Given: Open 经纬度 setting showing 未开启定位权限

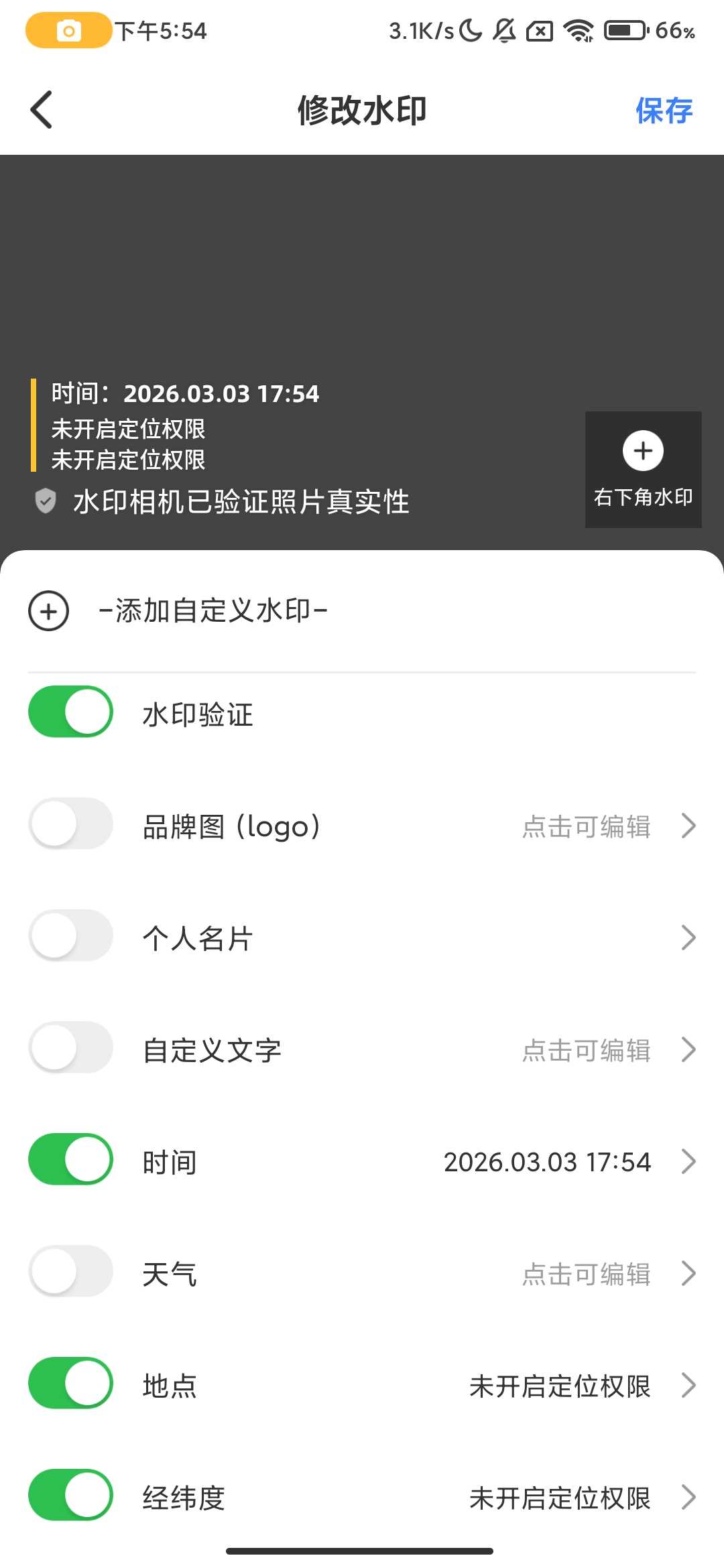Looking at the screenshot, I should [x=560, y=1498].
